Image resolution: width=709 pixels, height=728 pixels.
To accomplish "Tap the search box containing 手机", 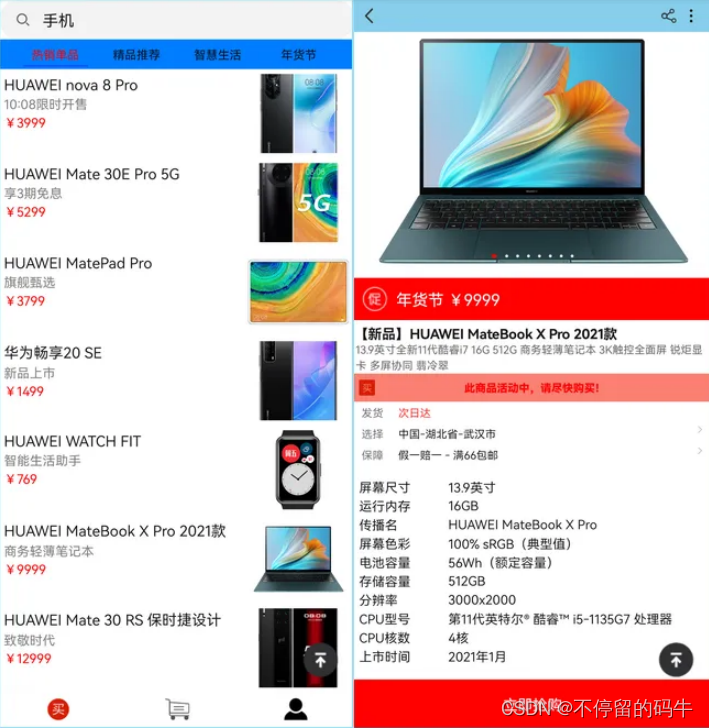I will [x=175, y=20].
